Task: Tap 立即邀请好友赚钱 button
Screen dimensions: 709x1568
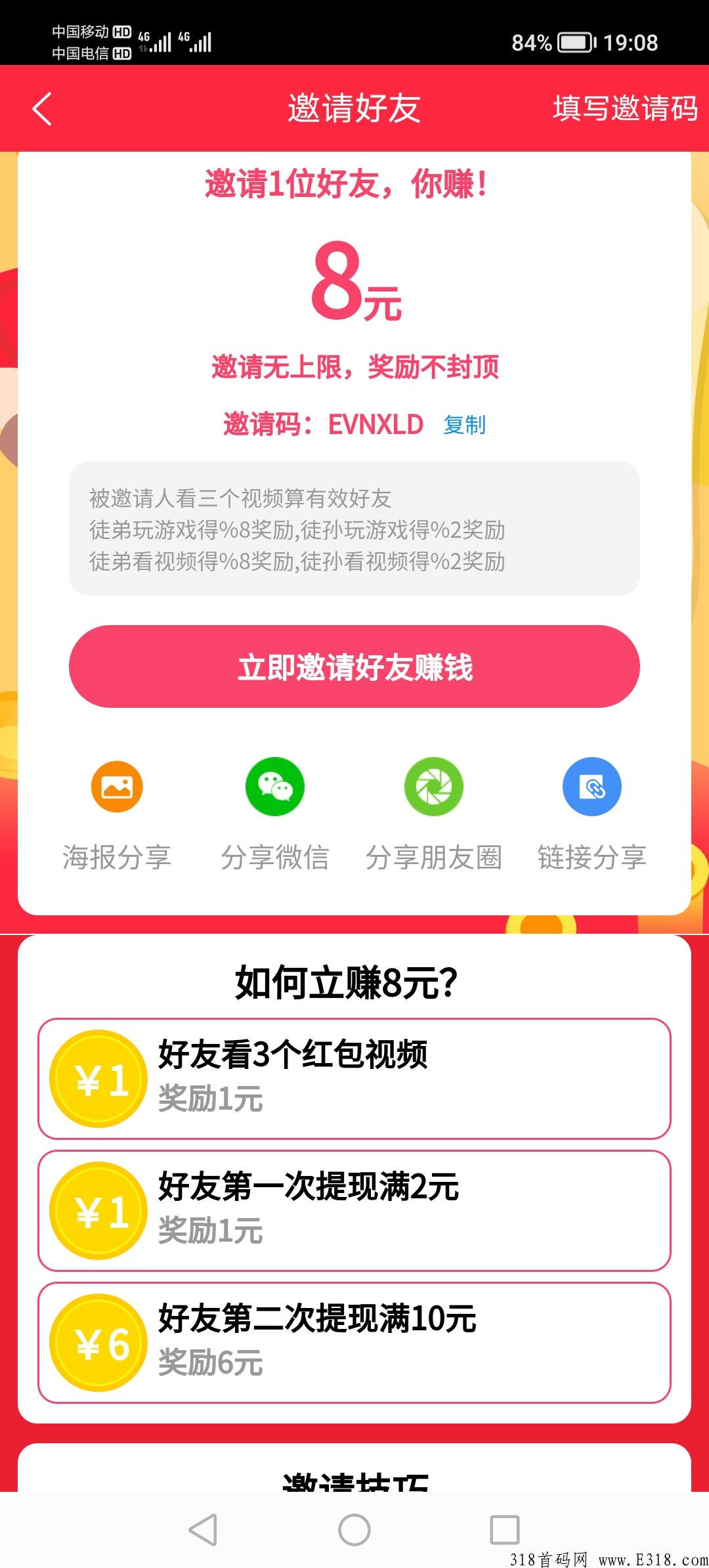Action: (354, 666)
